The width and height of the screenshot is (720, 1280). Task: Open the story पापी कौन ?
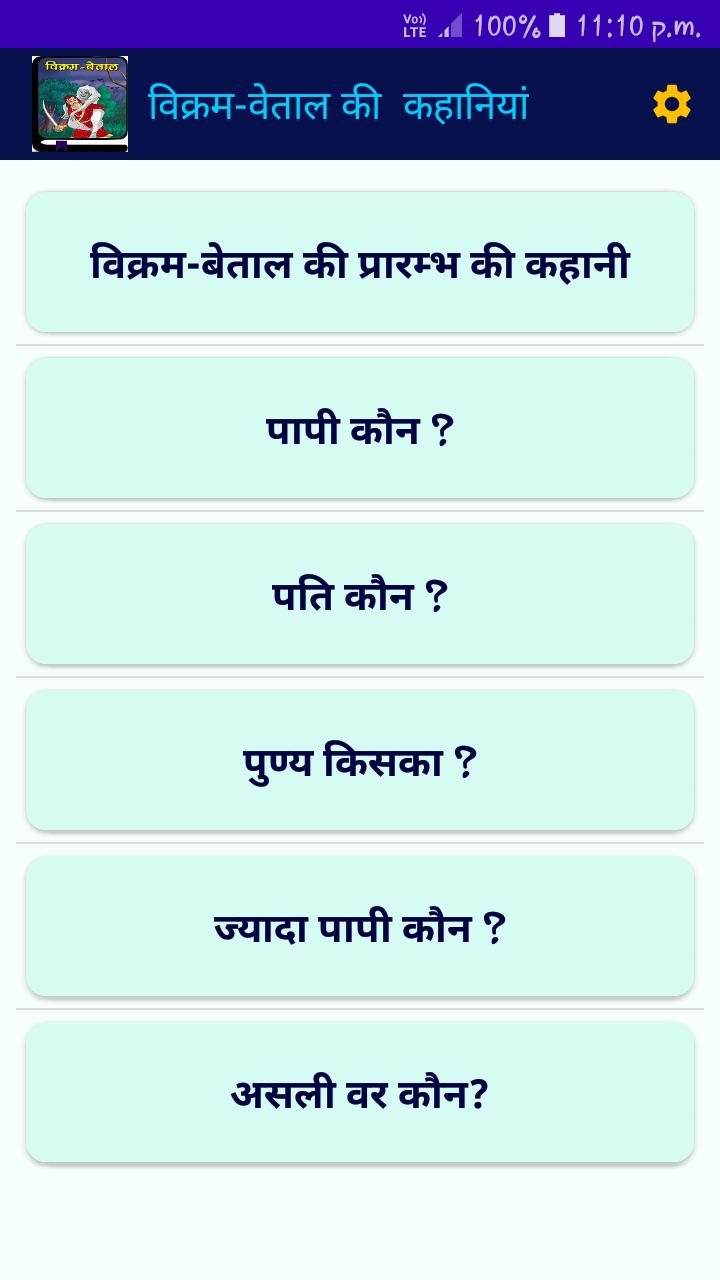point(360,429)
